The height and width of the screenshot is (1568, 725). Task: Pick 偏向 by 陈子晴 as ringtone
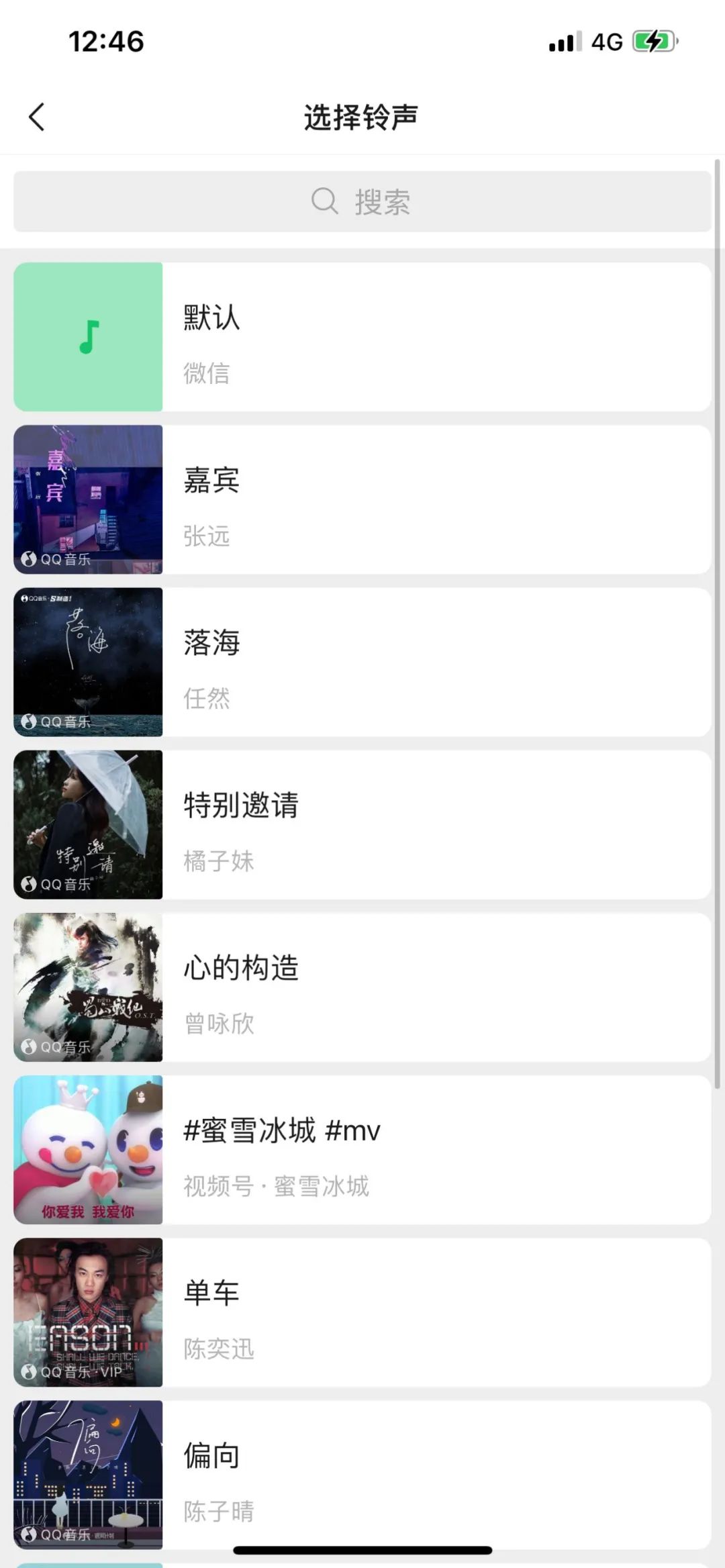pyautogui.click(x=362, y=1474)
